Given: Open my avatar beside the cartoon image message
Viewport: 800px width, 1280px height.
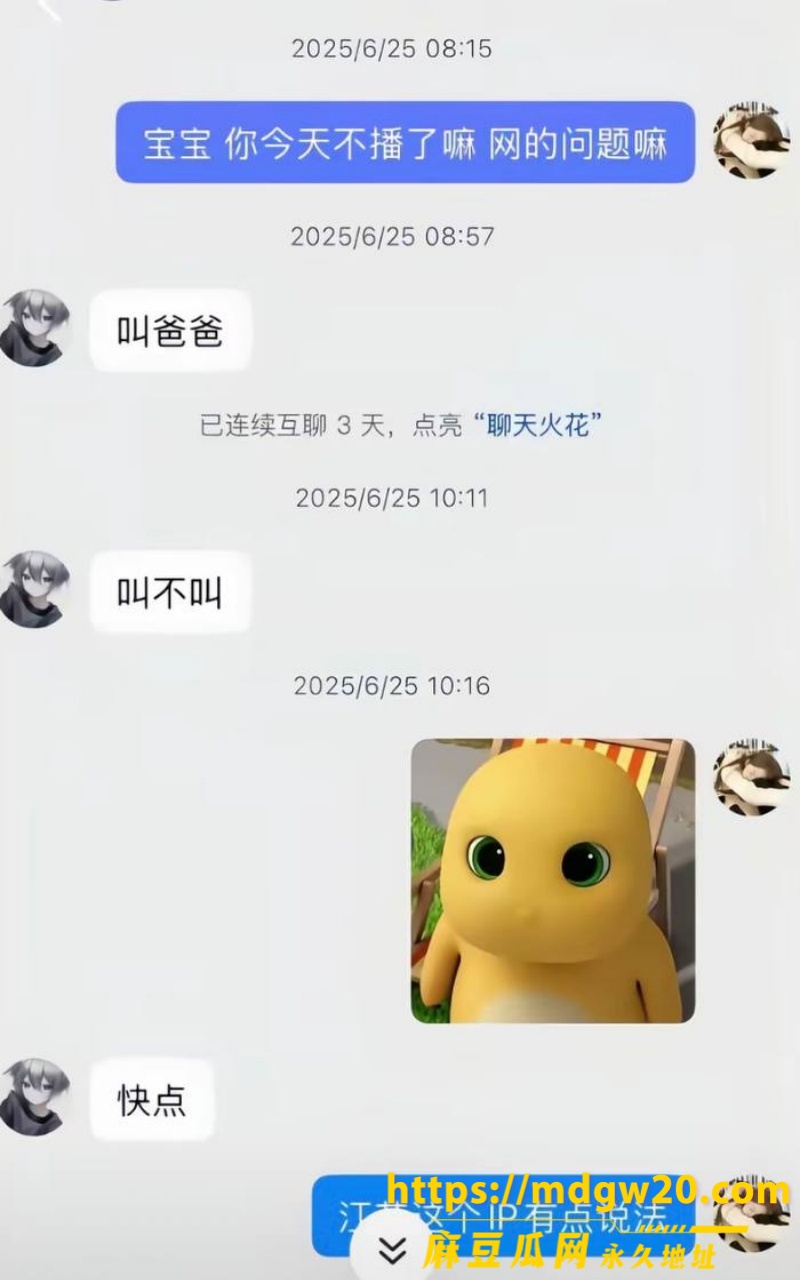Looking at the screenshot, I should [751, 777].
